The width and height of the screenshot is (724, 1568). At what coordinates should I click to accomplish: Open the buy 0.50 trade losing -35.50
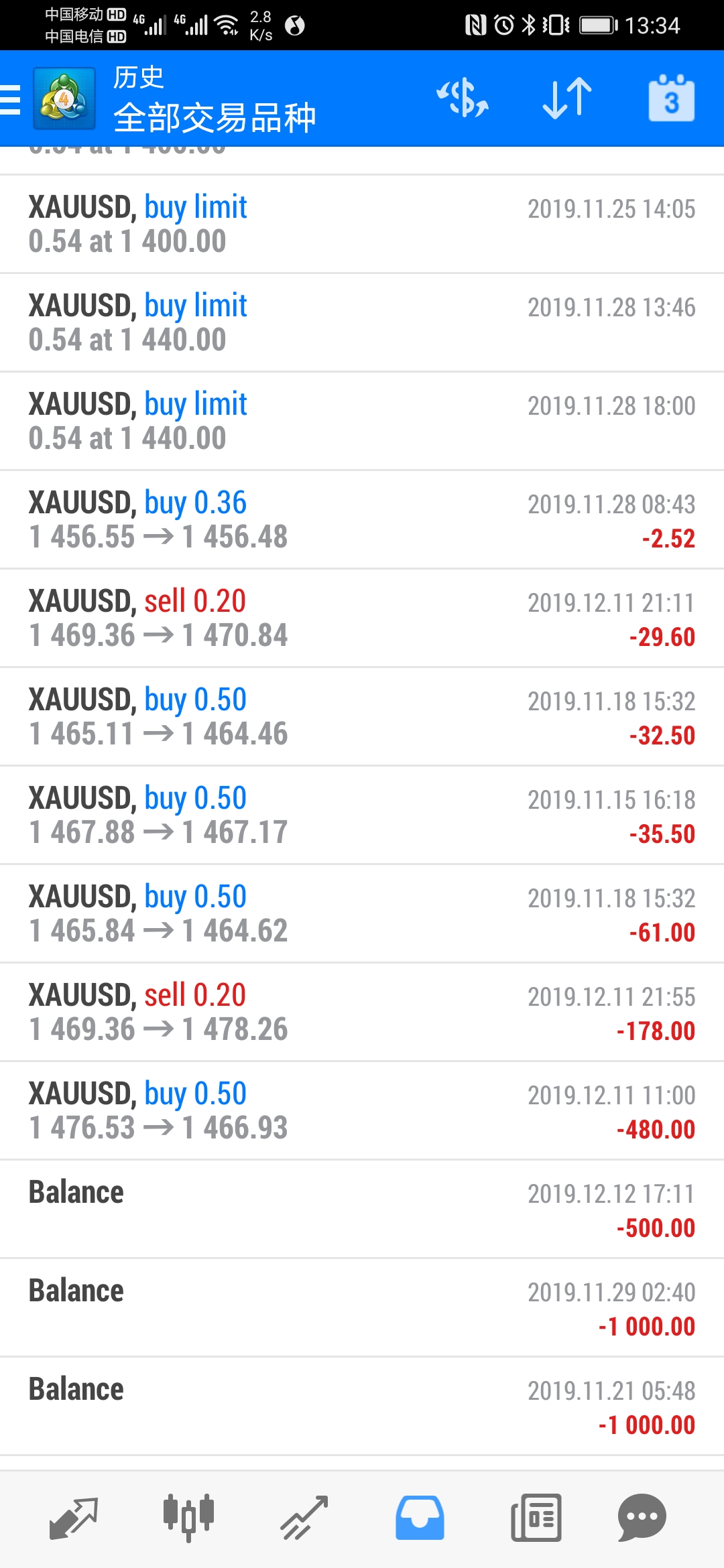click(362, 815)
